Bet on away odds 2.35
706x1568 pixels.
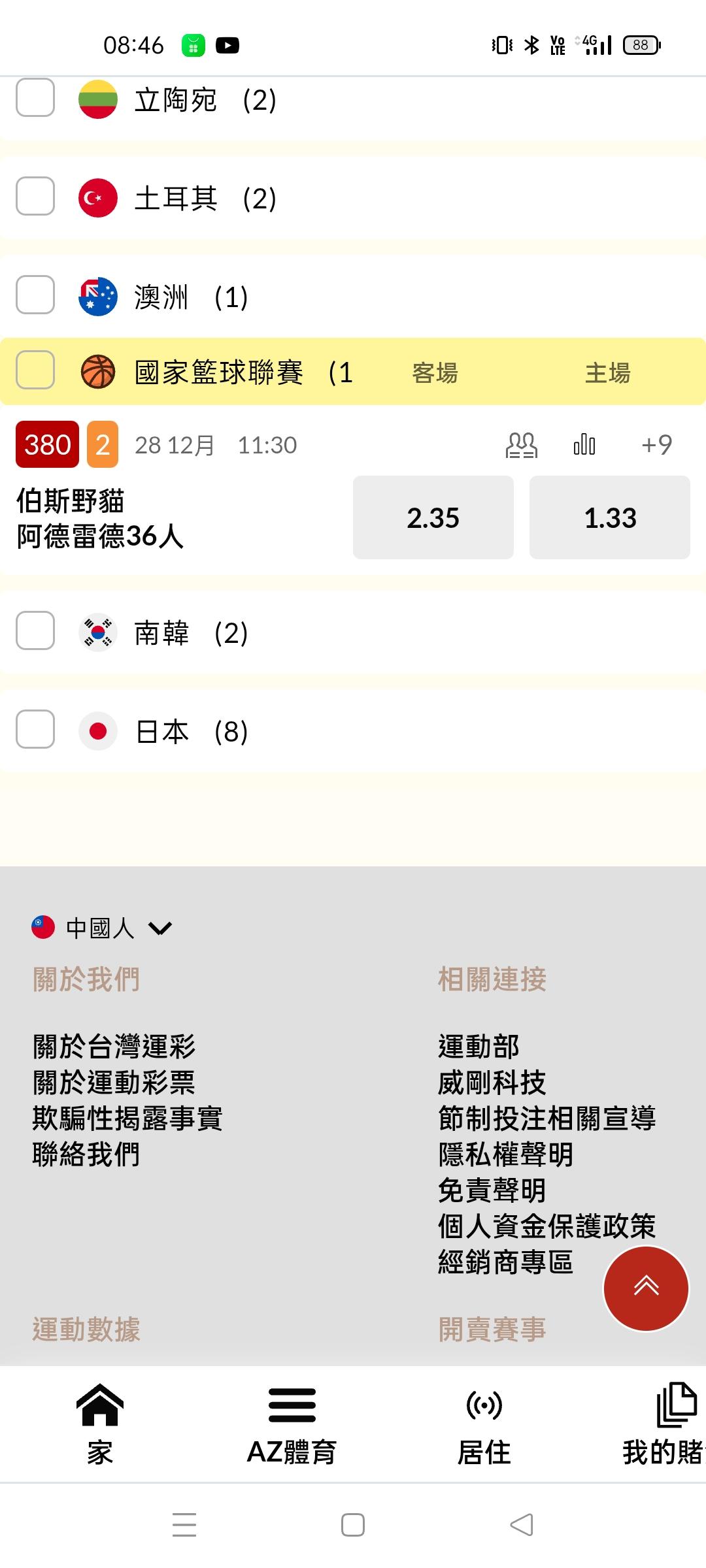[433, 517]
